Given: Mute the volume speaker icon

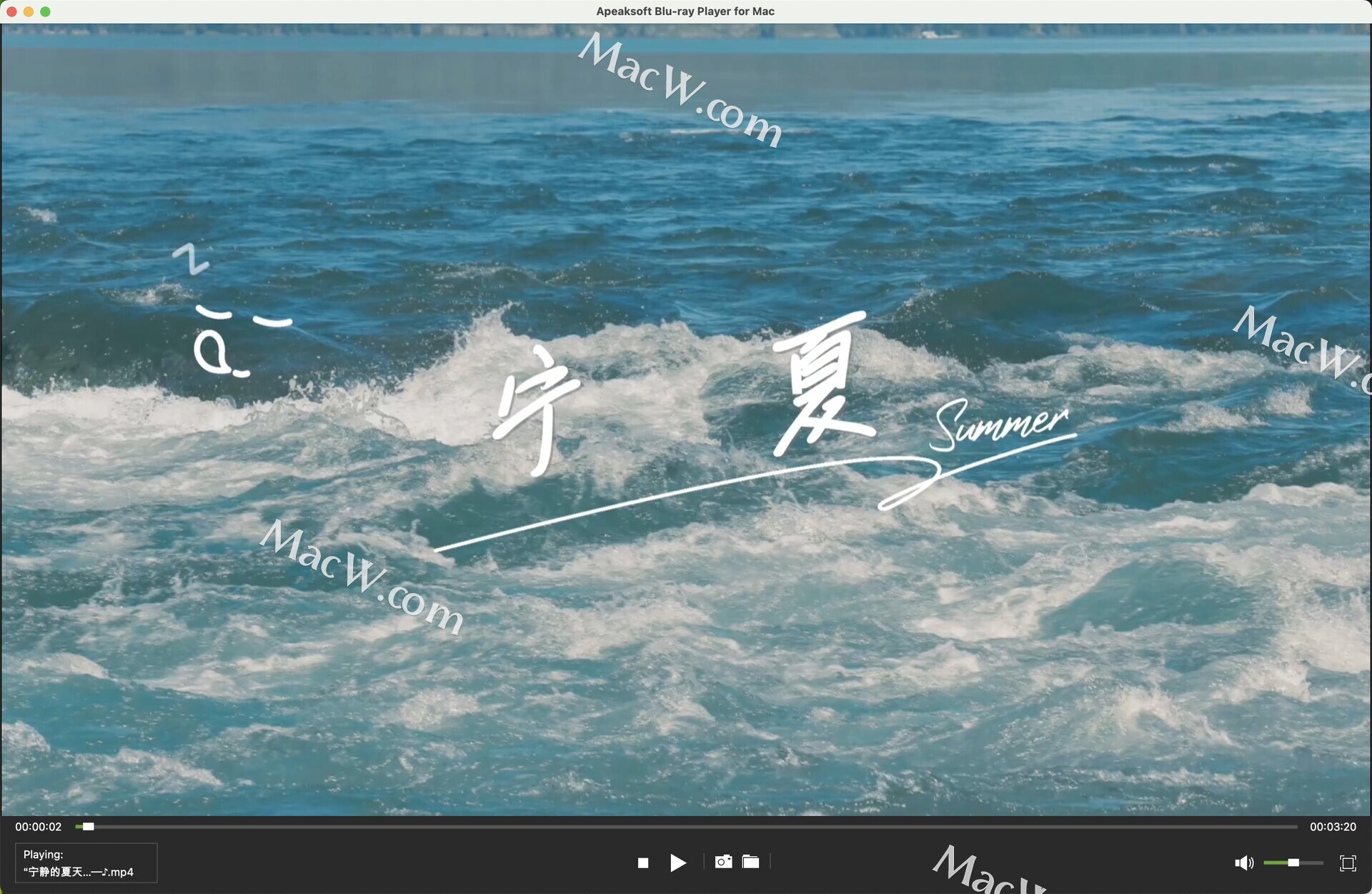Looking at the screenshot, I should pyautogui.click(x=1243, y=863).
